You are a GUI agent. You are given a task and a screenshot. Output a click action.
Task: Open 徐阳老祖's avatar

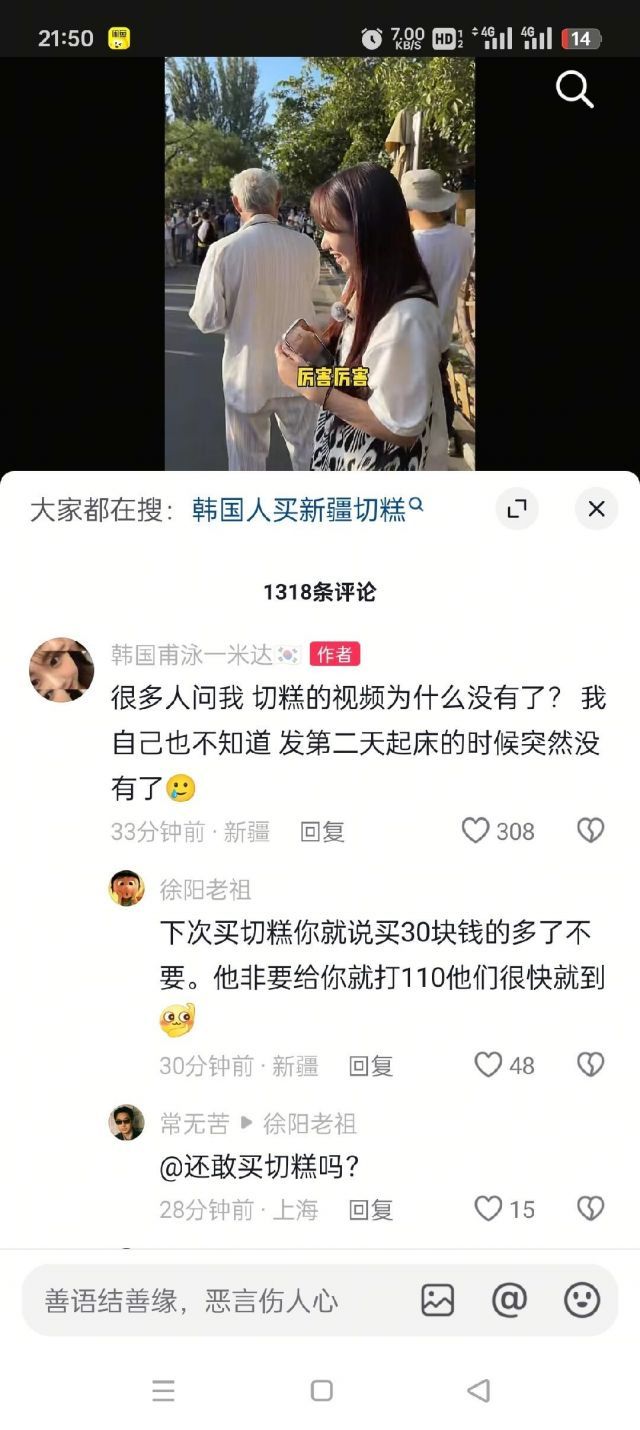click(127, 888)
